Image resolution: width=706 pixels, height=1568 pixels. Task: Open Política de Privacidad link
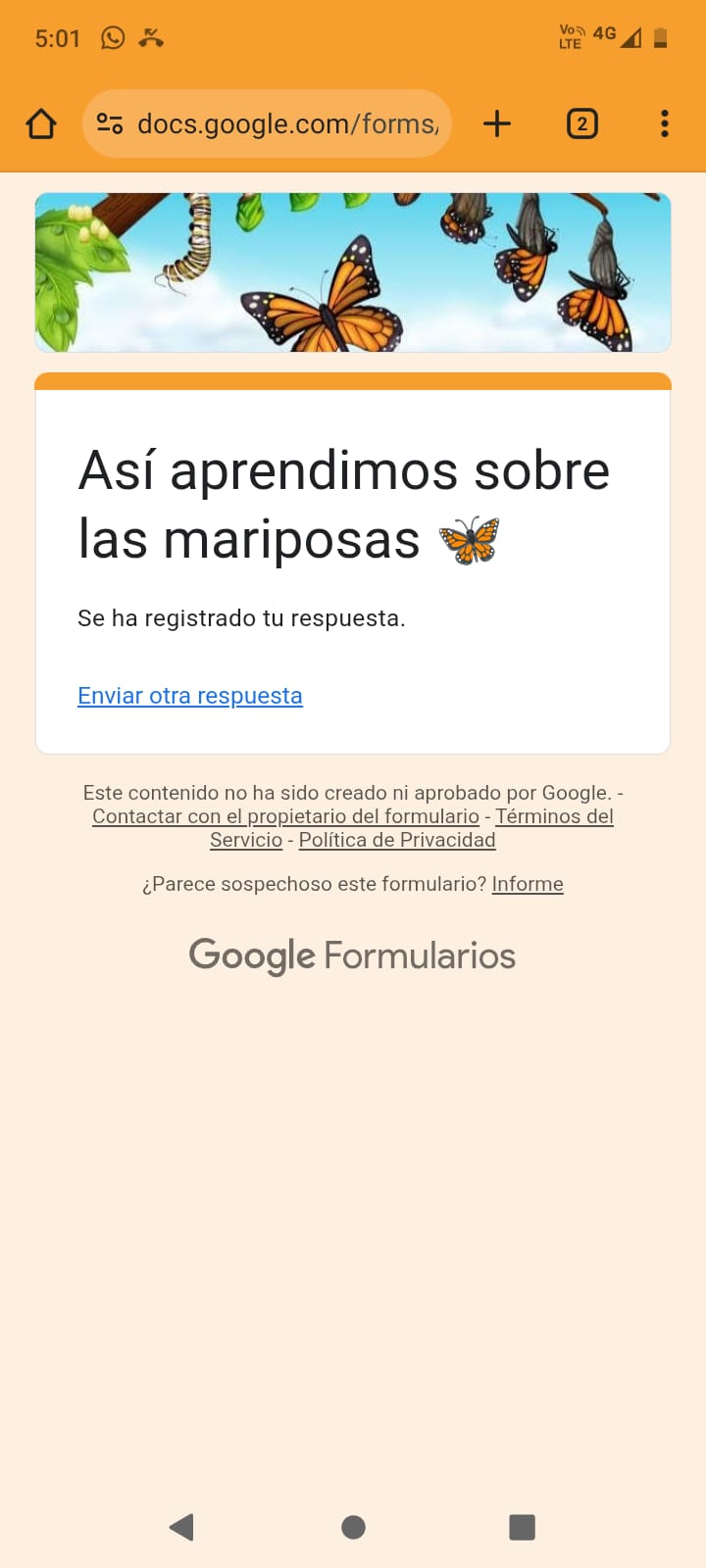pos(397,840)
